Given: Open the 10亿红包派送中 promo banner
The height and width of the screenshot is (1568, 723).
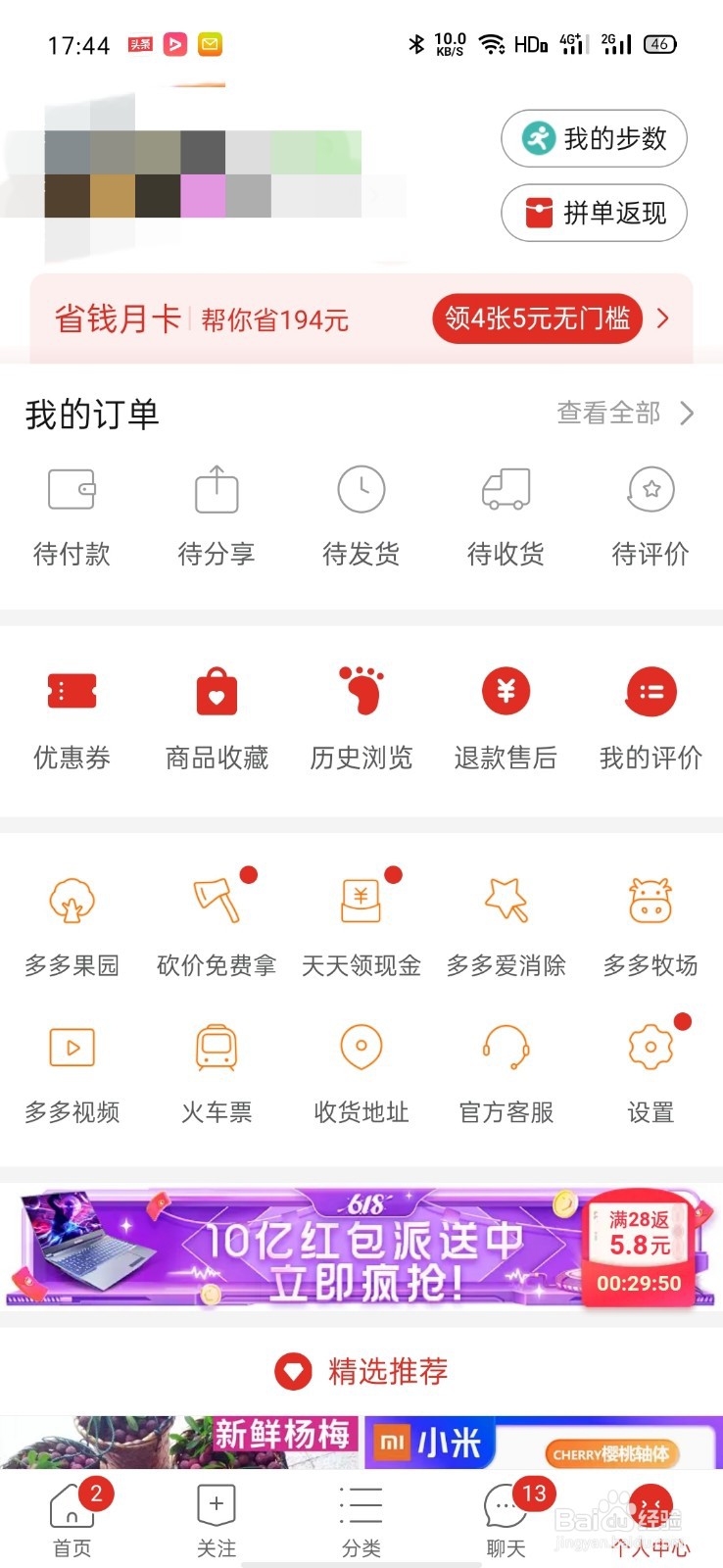Looking at the screenshot, I should (361, 1248).
